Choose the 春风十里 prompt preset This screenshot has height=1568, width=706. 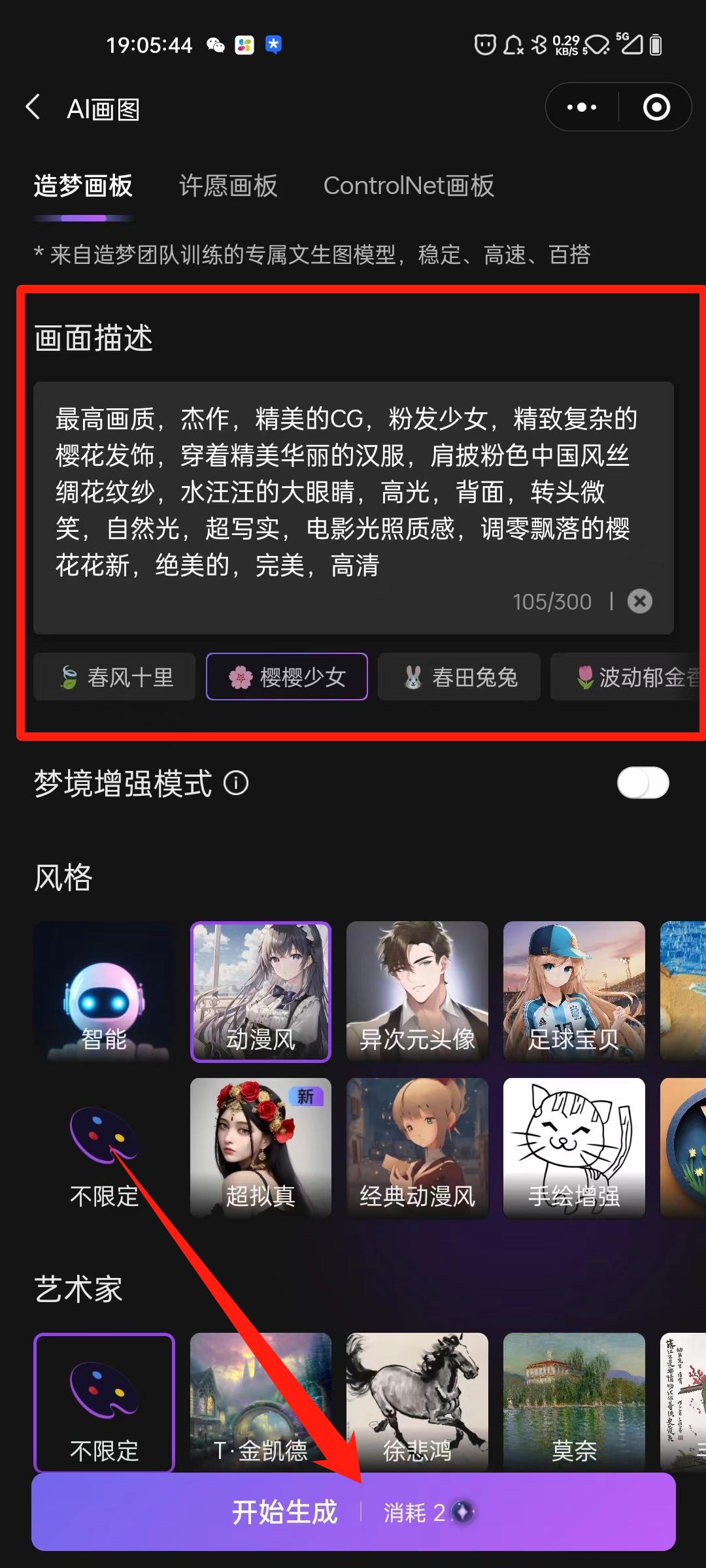tap(114, 678)
